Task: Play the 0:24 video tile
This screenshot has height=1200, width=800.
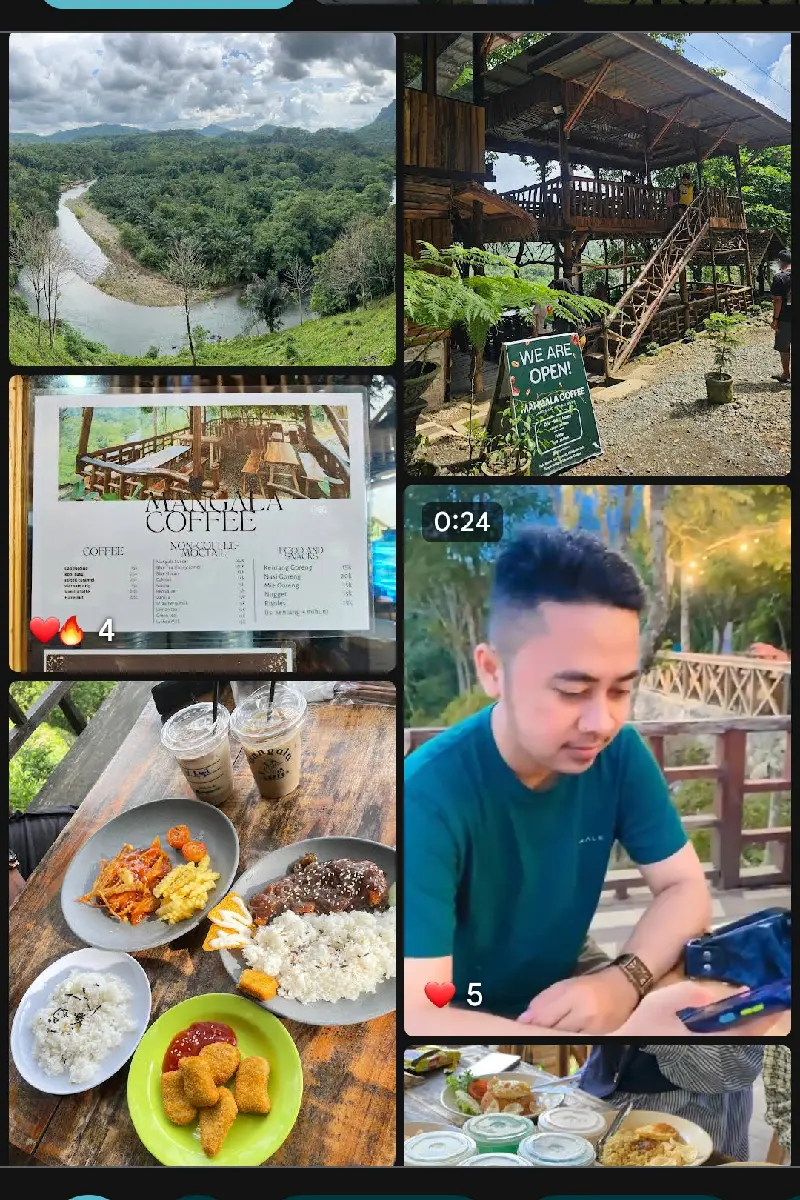Action: point(597,760)
